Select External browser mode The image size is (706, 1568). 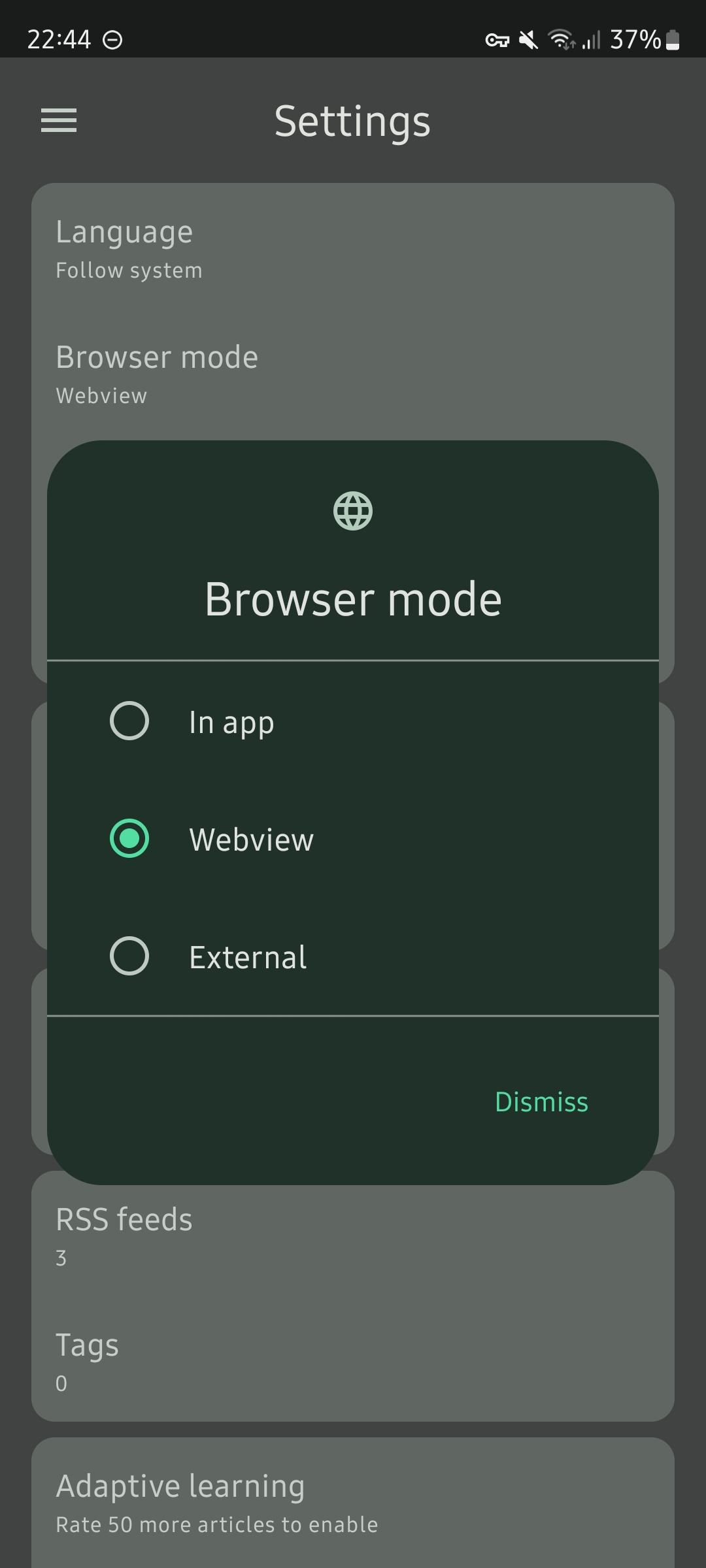click(x=352, y=956)
